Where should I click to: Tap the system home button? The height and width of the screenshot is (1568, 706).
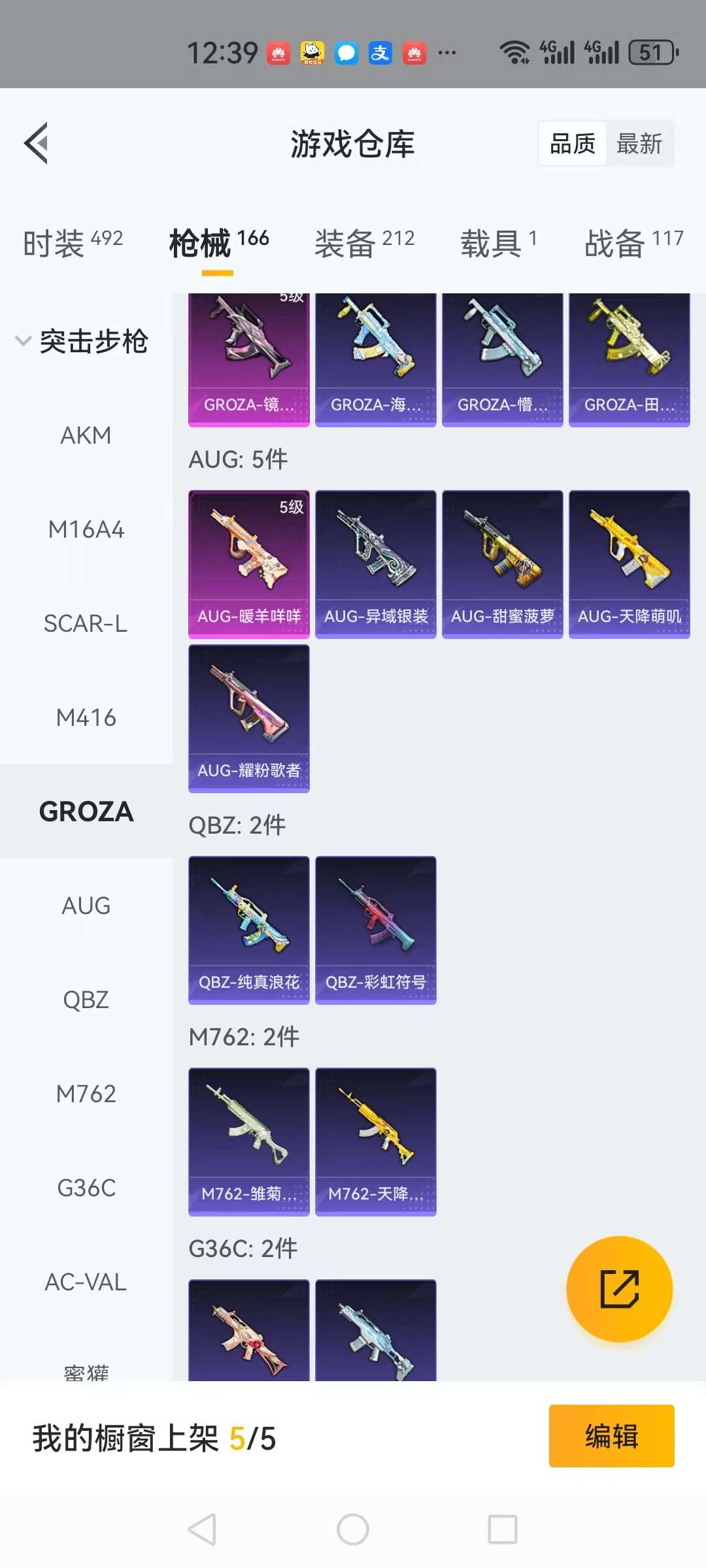pyautogui.click(x=353, y=1529)
